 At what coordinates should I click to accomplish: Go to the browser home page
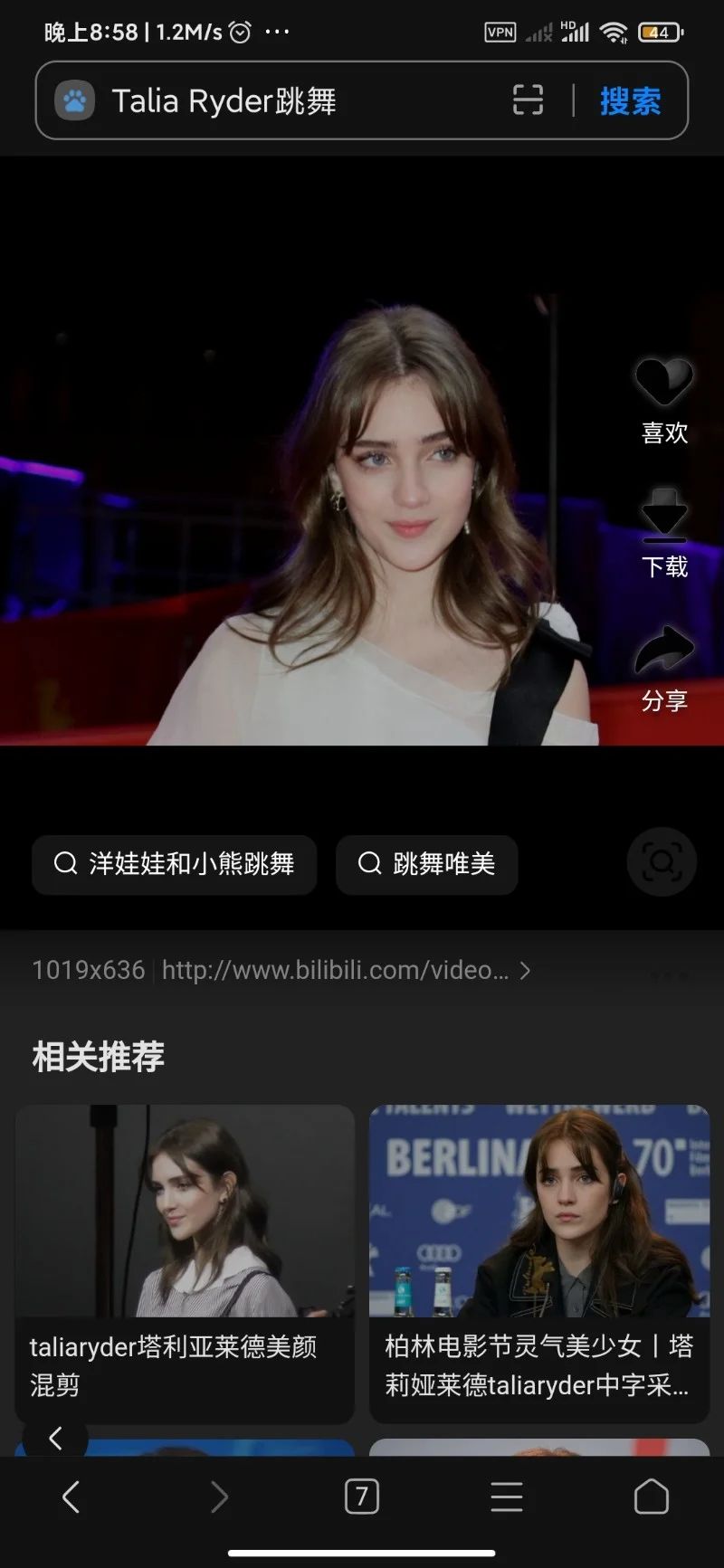point(652,1497)
